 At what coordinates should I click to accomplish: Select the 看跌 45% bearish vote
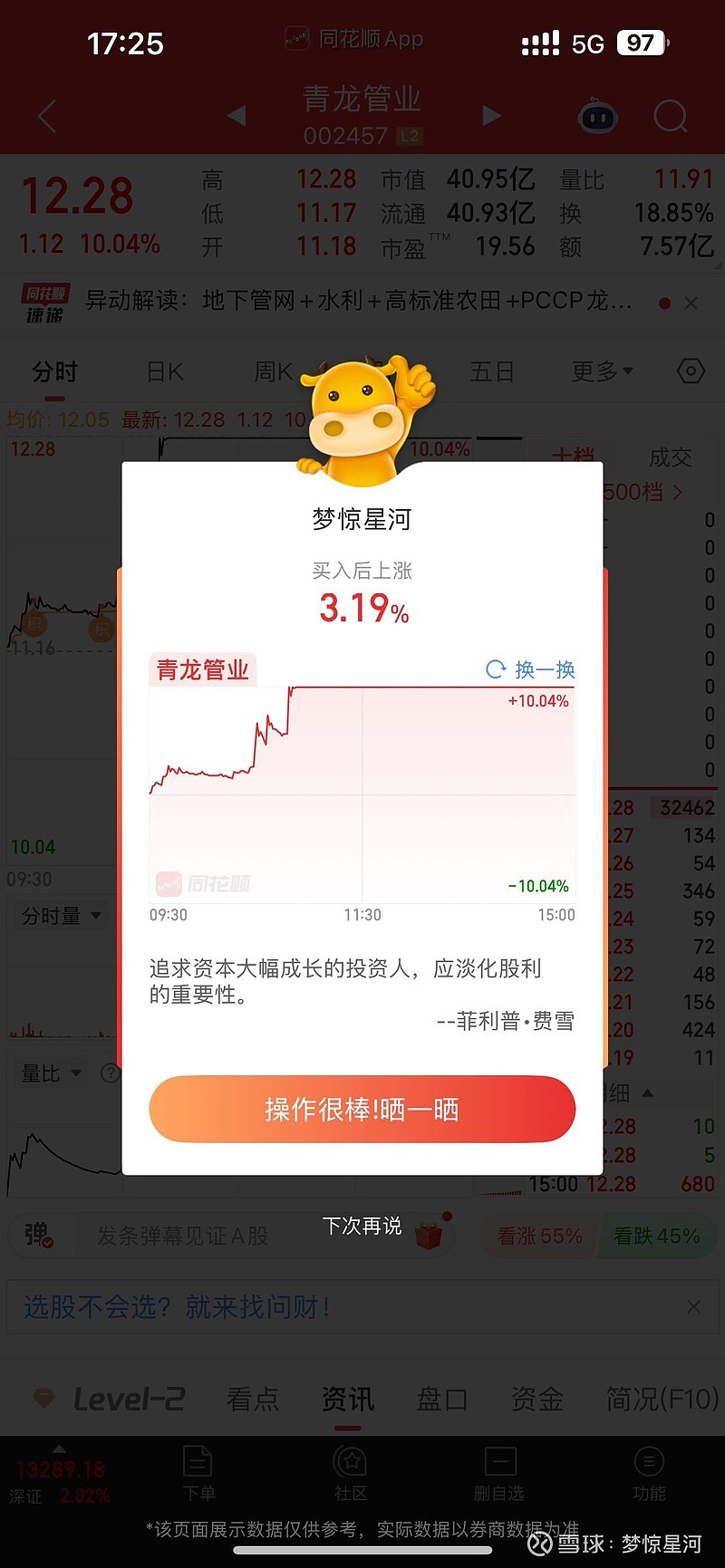click(657, 1236)
